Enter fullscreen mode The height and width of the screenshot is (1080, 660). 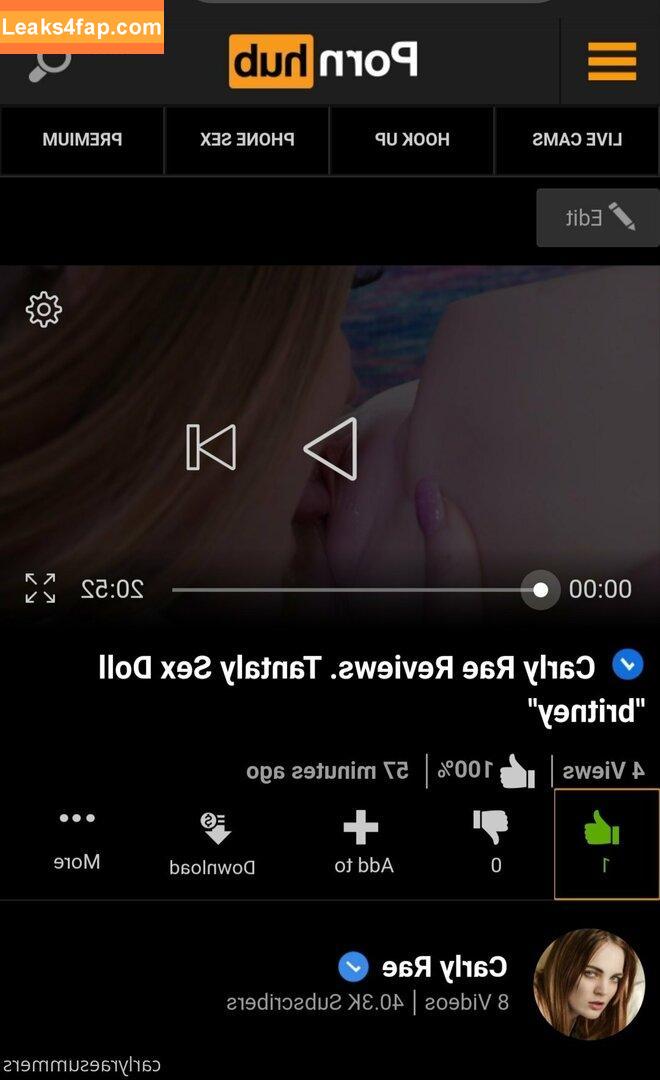pos(40,588)
